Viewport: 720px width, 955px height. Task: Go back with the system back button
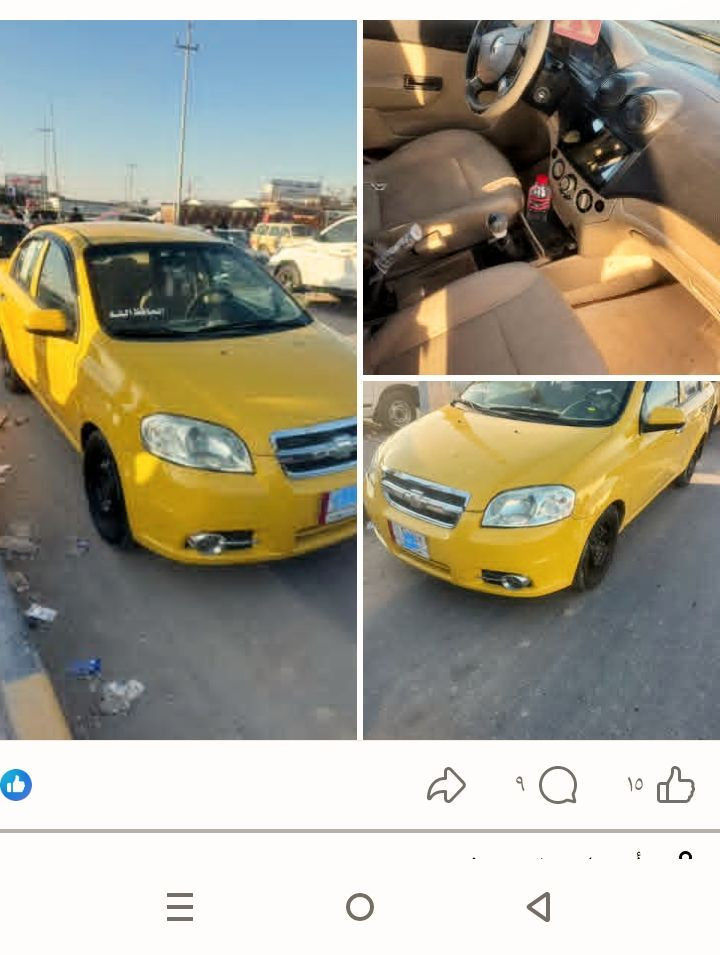tap(539, 907)
